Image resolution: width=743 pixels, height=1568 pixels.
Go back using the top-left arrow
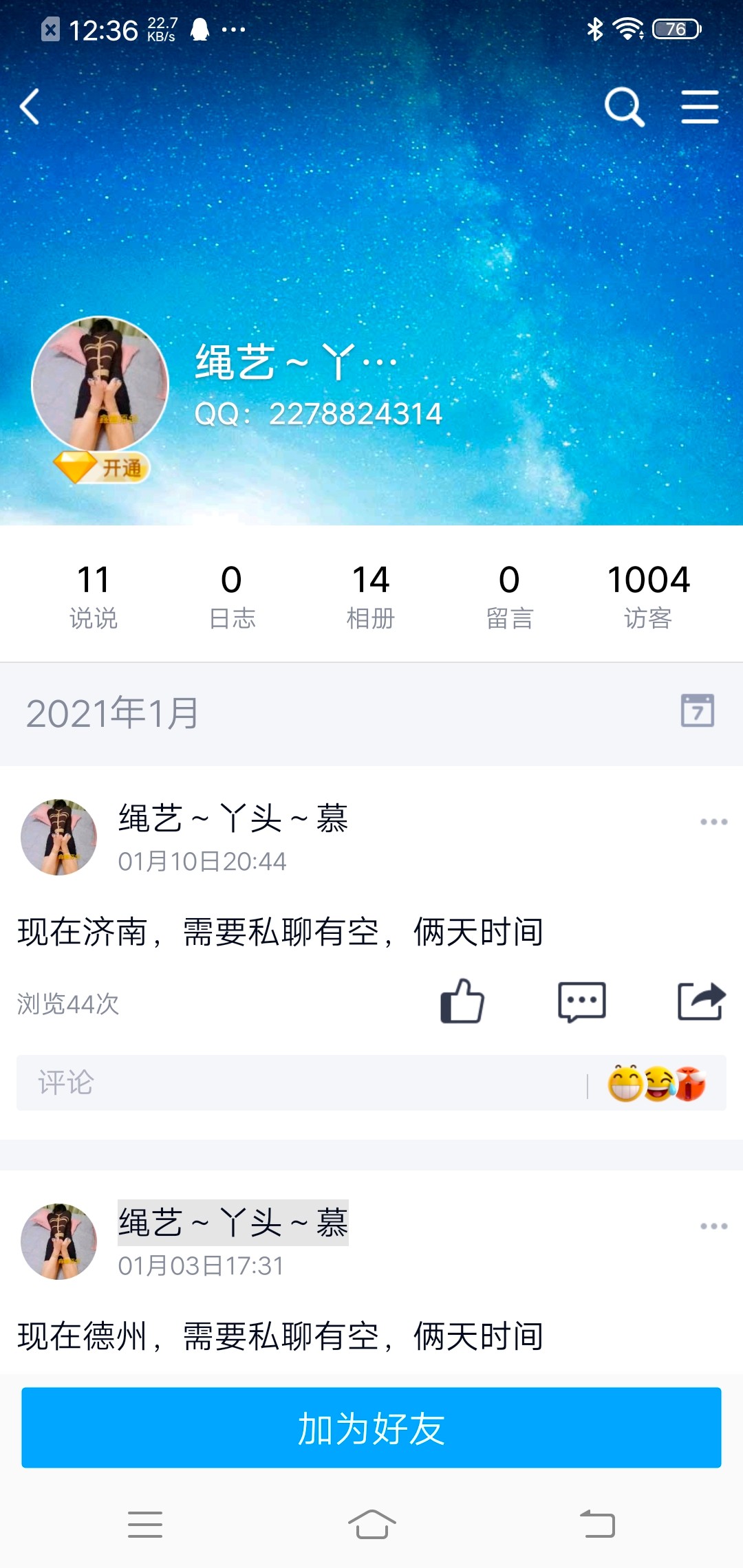[30, 107]
